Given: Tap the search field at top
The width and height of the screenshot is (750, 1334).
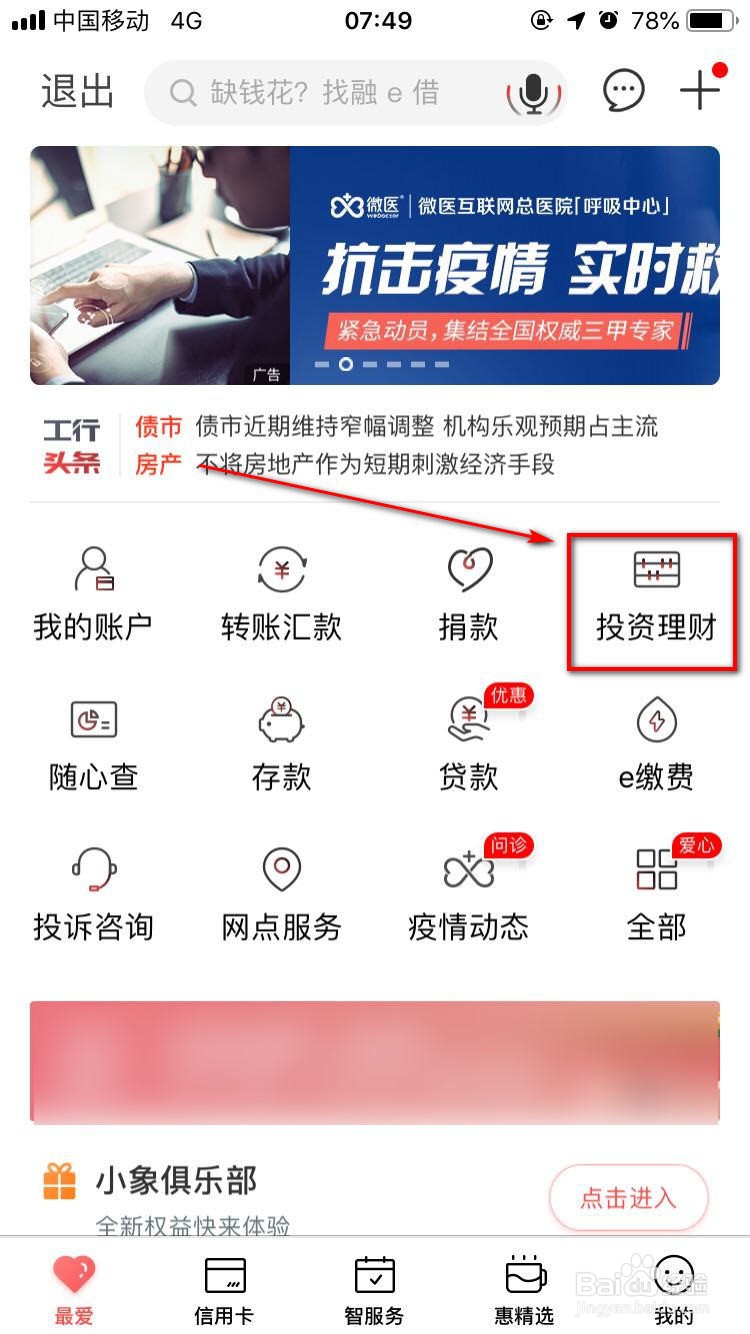Looking at the screenshot, I should point(330,90).
